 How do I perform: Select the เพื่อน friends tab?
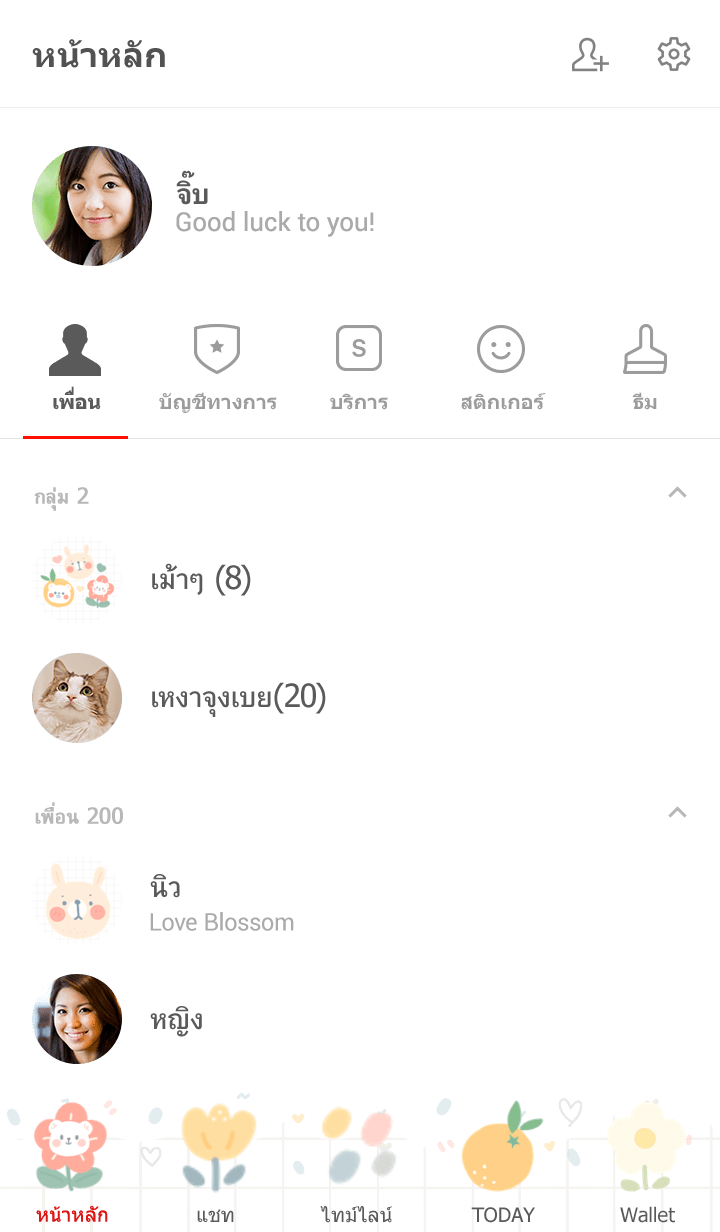tap(76, 372)
